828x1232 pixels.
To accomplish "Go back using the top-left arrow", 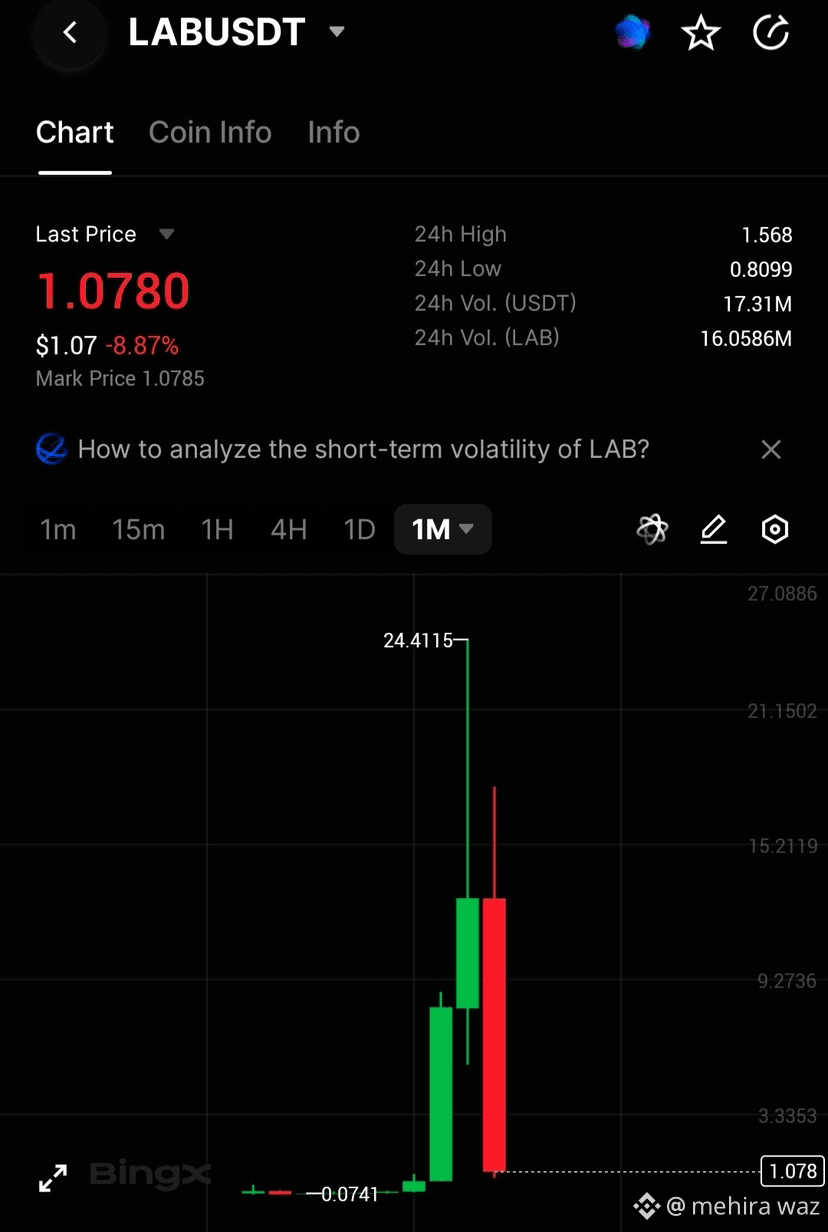I will click(x=69, y=33).
